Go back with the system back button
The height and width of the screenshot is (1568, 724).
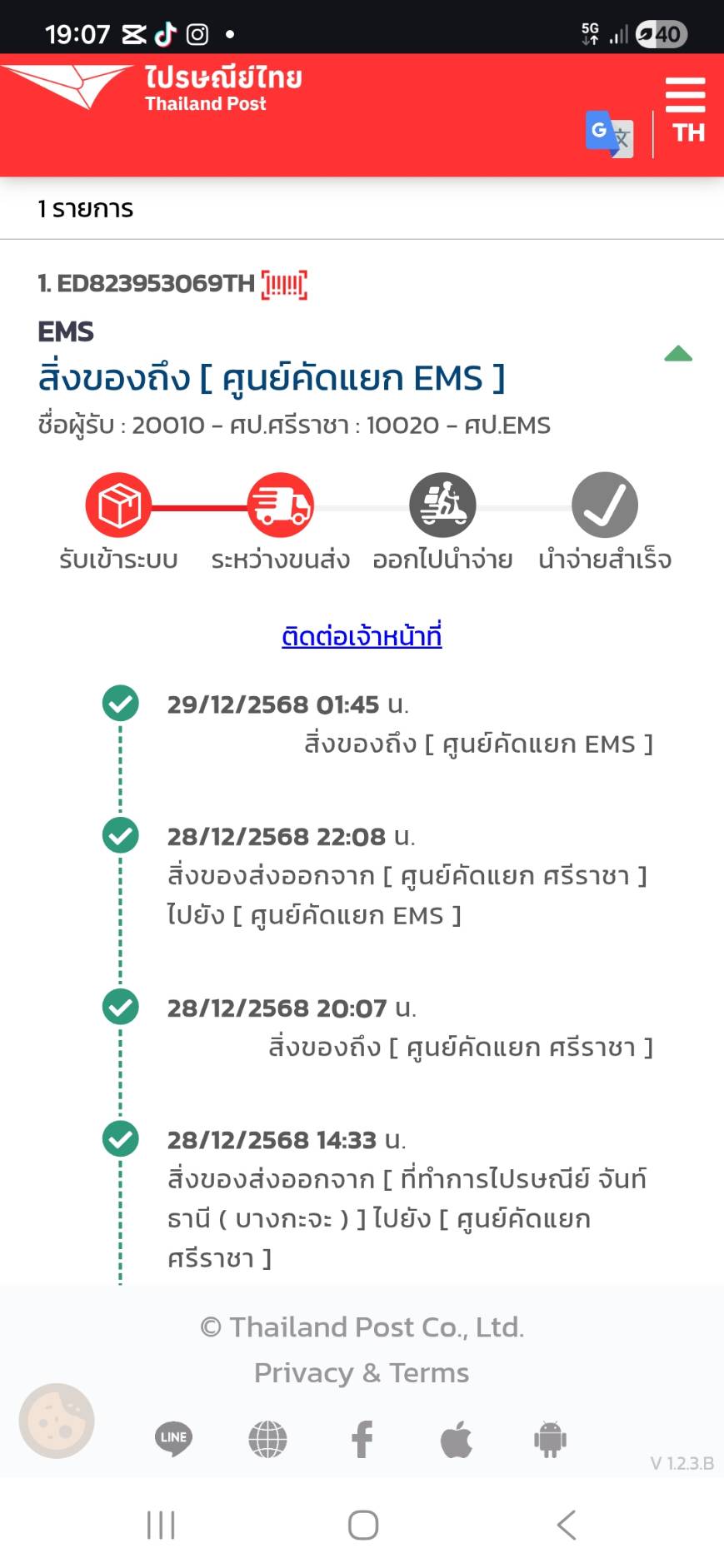pyautogui.click(x=566, y=1525)
